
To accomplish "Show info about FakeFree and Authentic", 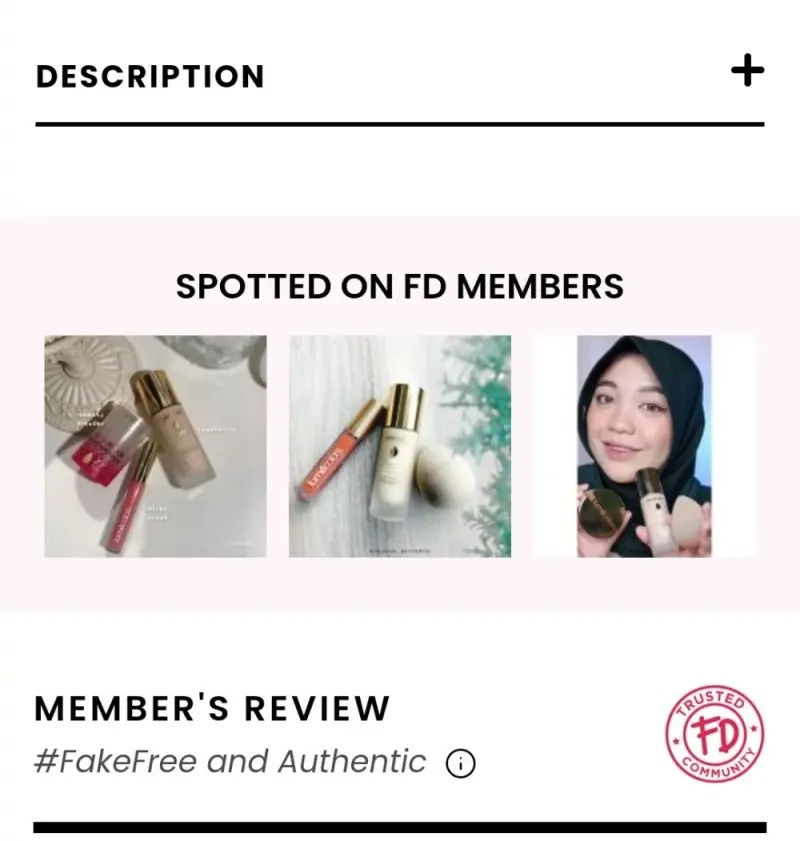I will click(460, 764).
